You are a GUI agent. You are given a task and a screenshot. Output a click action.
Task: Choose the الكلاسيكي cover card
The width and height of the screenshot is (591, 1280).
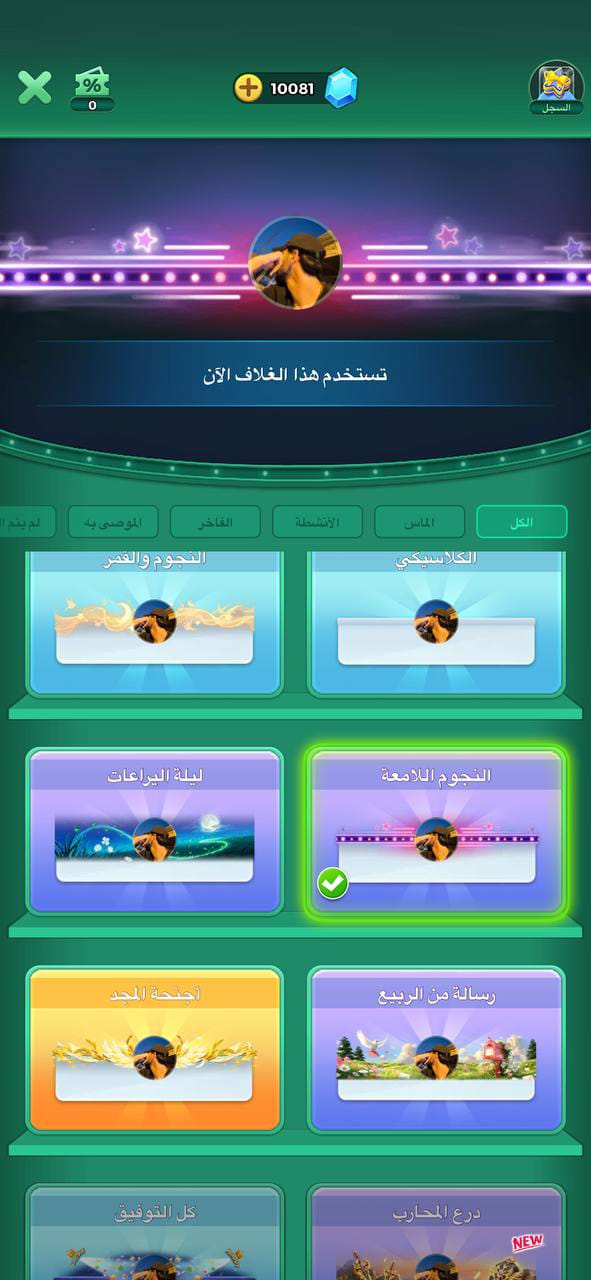coord(436,622)
